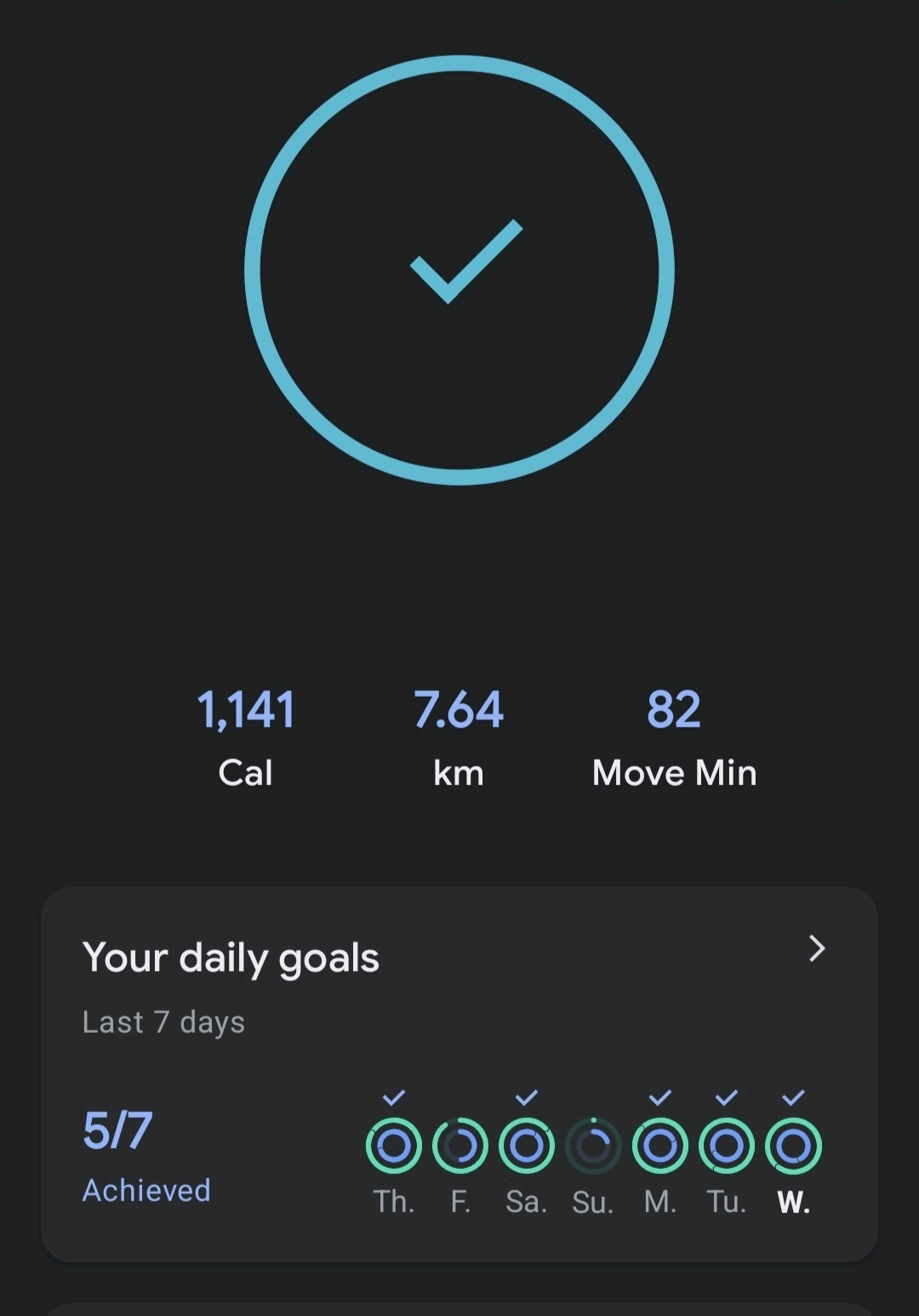
Task: Expand Your daily goals with the chevron
Action: tap(817, 949)
